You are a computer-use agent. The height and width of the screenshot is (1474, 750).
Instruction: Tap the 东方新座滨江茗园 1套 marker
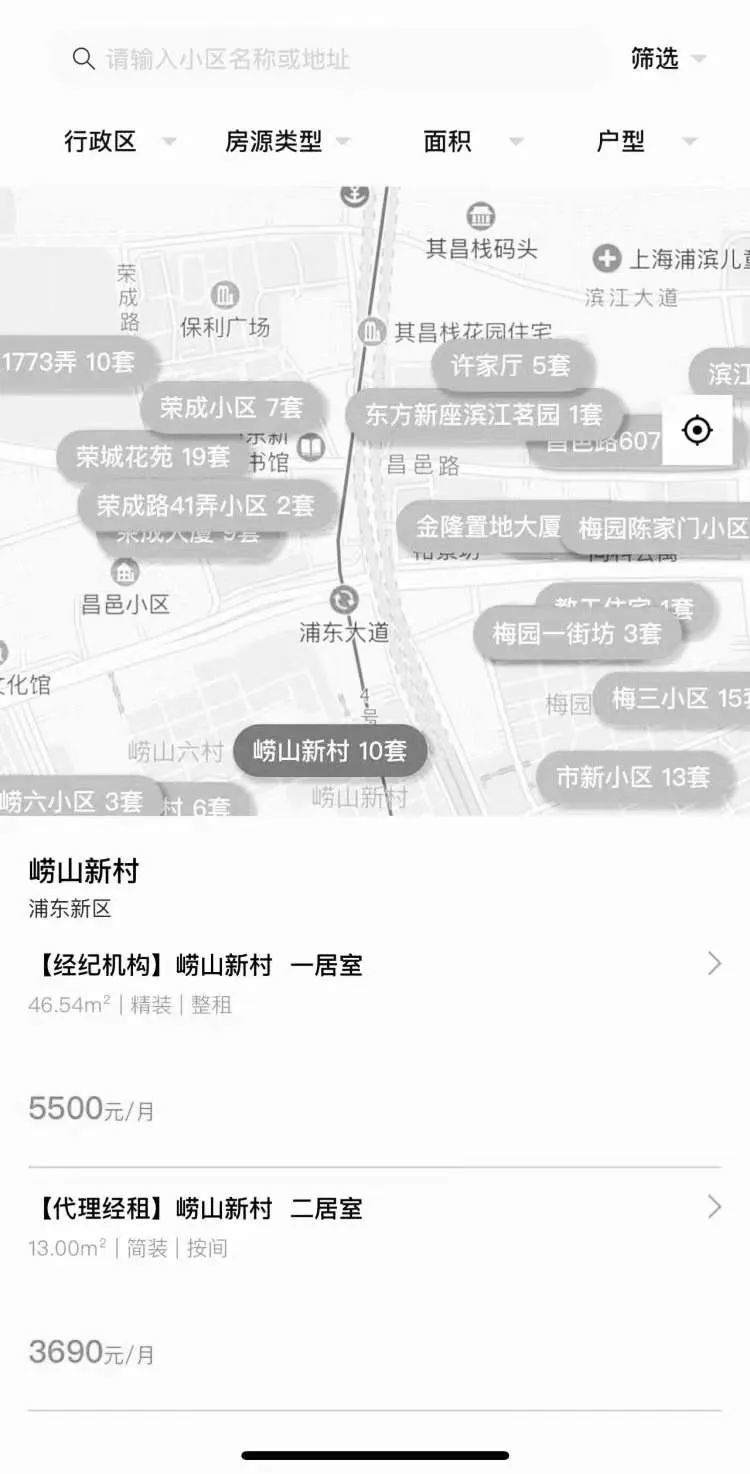(484, 414)
